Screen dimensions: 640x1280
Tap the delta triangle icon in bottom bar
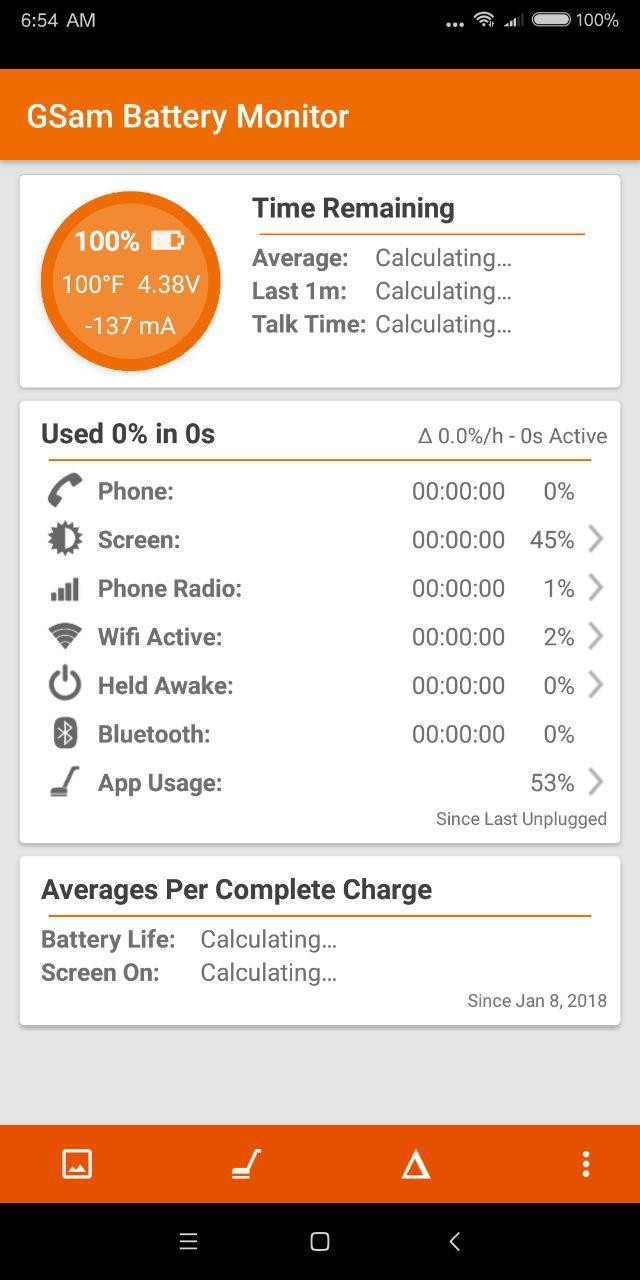[416, 1164]
